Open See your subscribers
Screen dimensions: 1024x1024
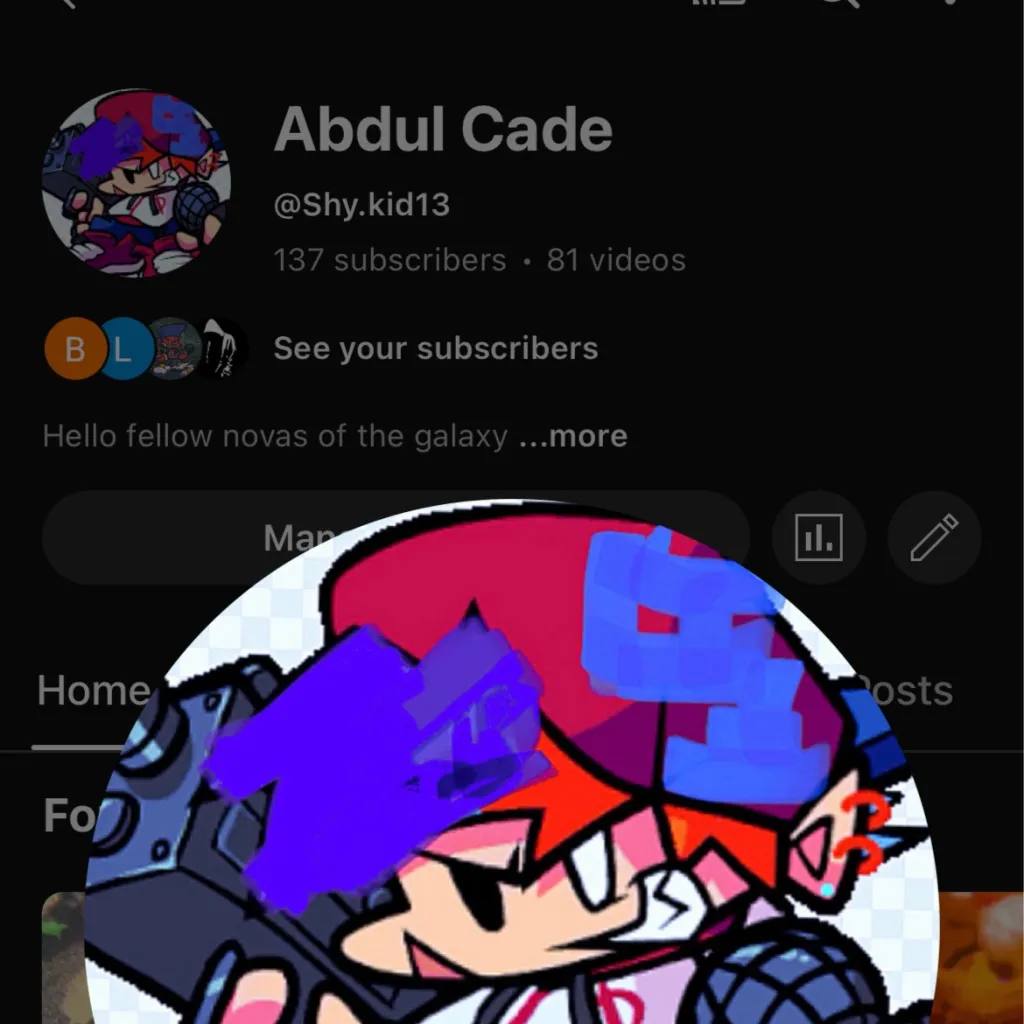(x=435, y=348)
